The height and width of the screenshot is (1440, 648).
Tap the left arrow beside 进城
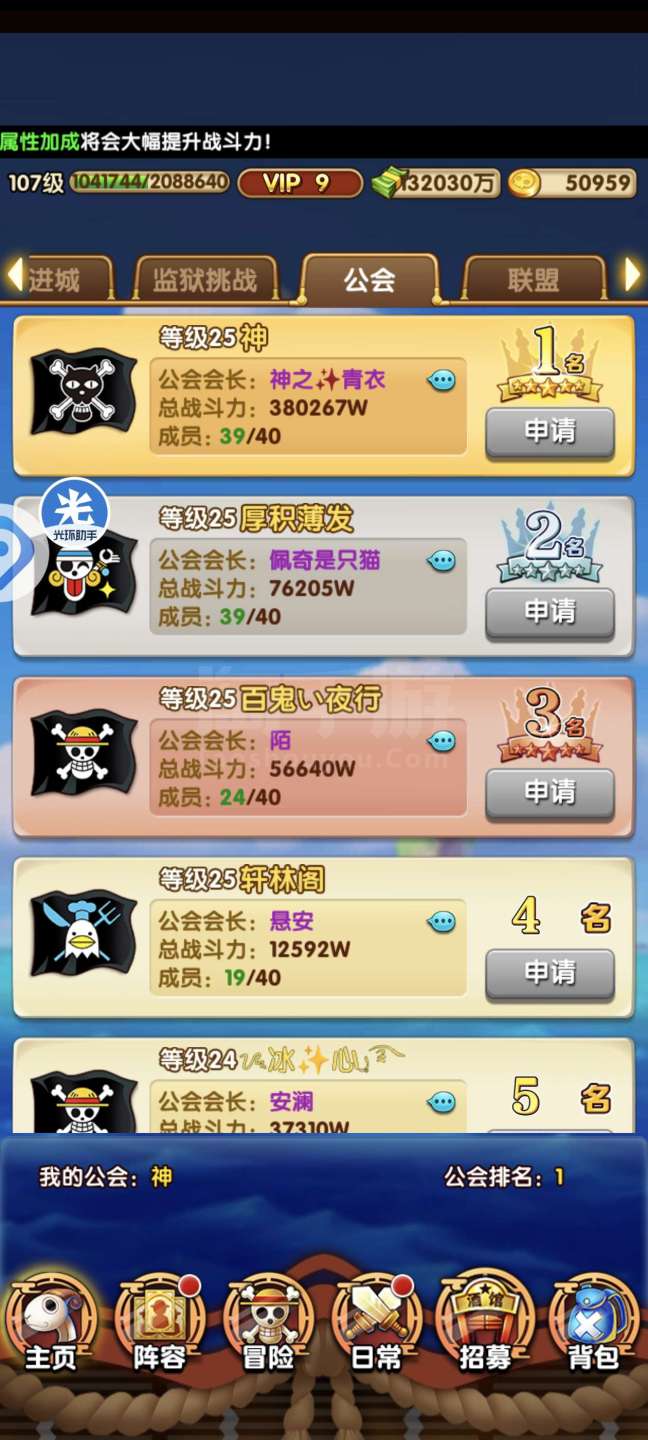[x=14, y=274]
